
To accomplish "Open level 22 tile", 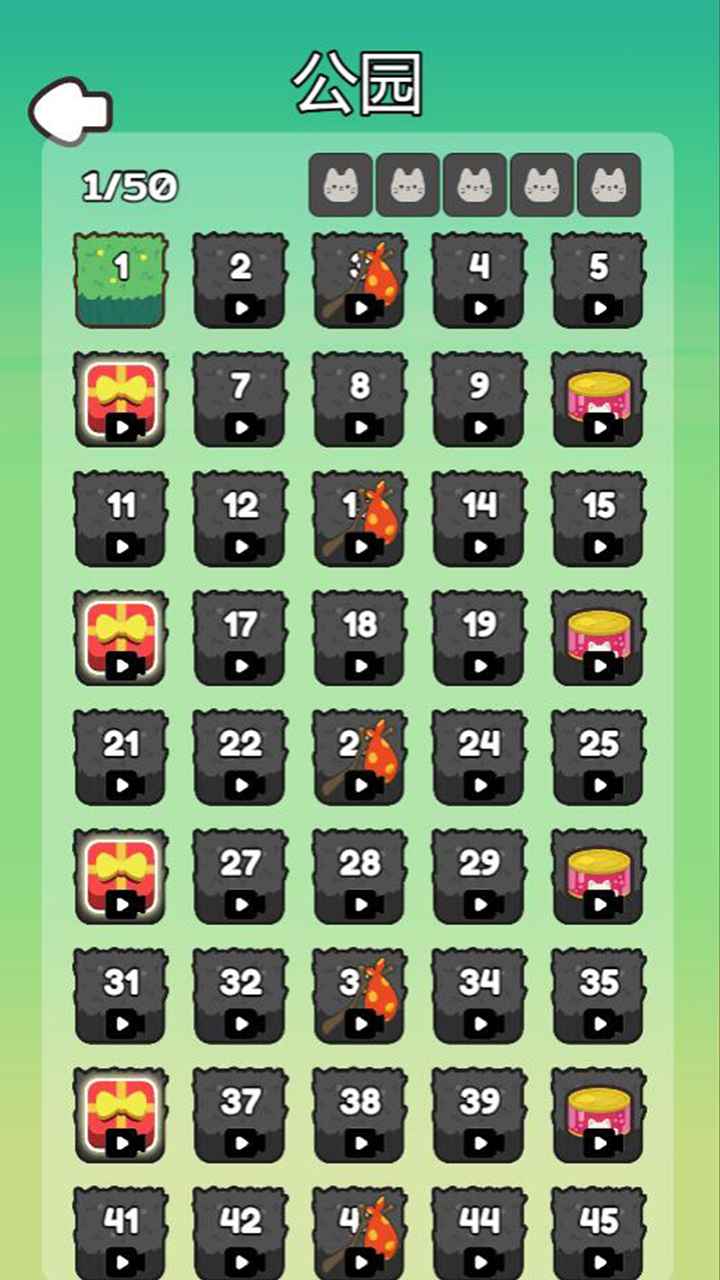I will [240, 757].
